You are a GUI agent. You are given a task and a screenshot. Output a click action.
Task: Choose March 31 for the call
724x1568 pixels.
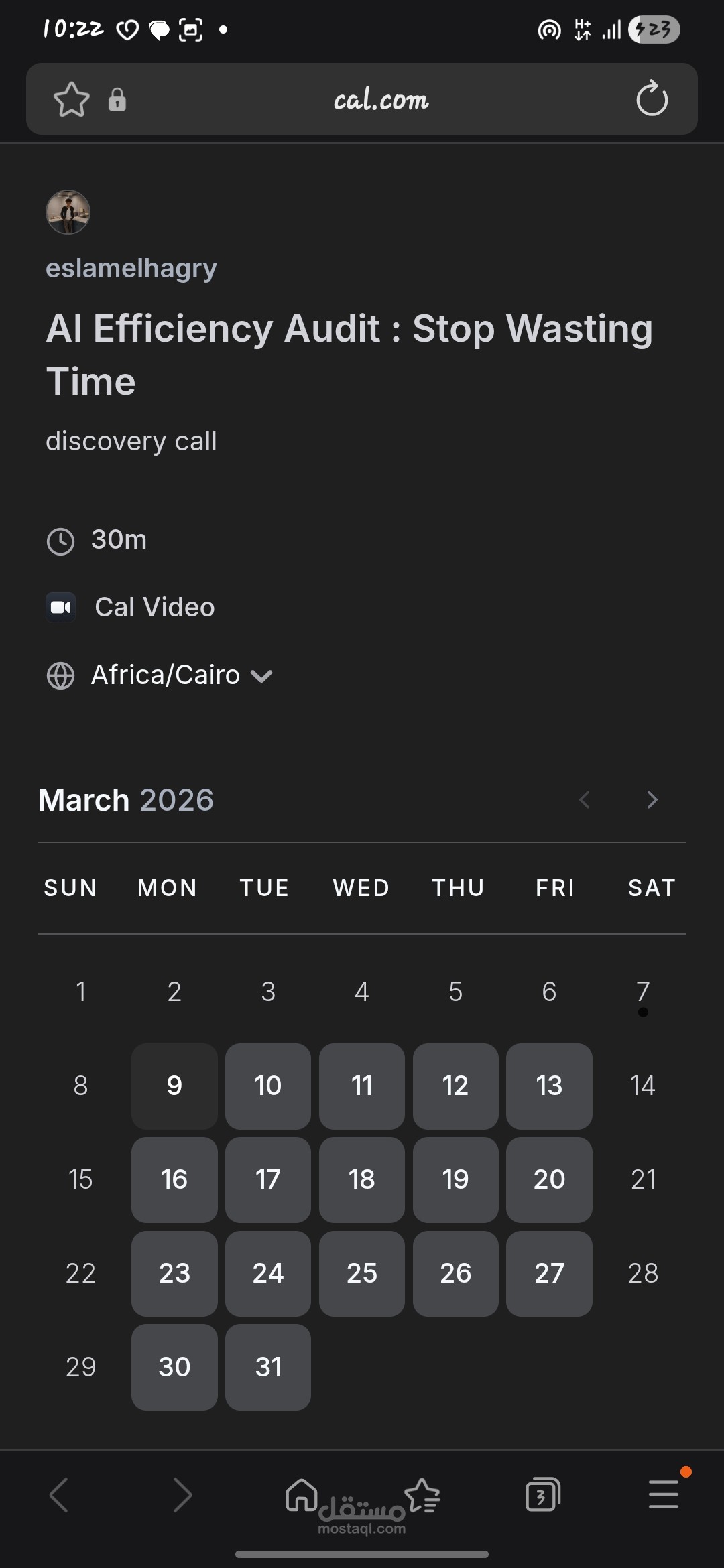[x=268, y=1367]
